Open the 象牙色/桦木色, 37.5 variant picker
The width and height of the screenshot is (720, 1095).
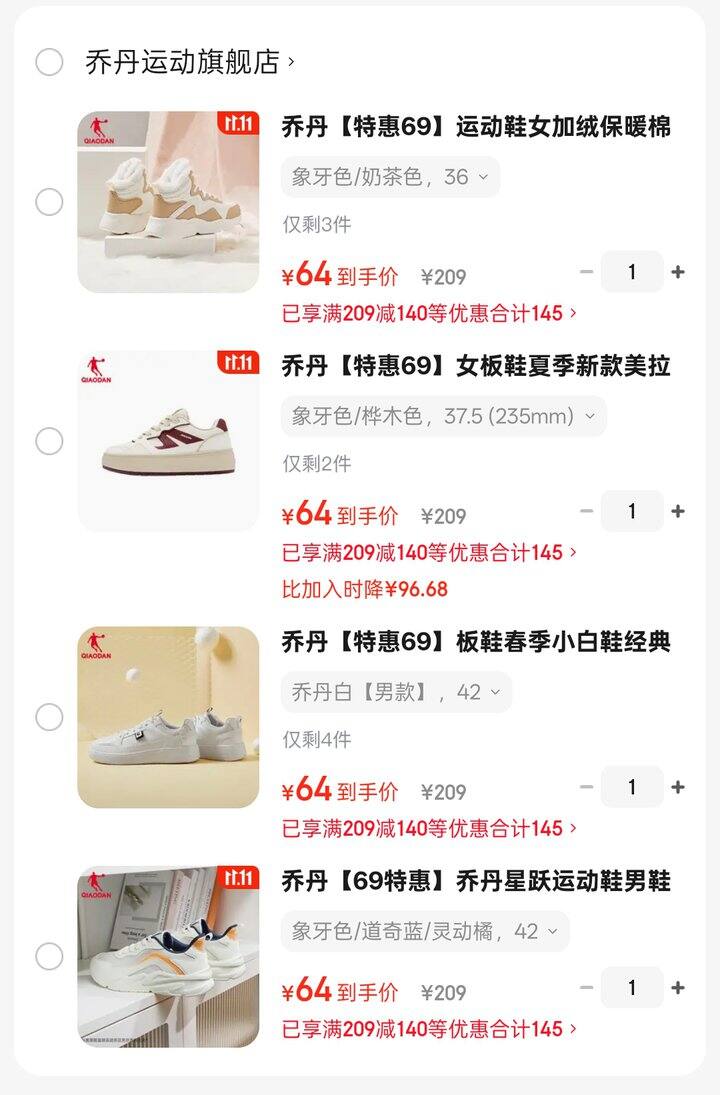[443, 416]
